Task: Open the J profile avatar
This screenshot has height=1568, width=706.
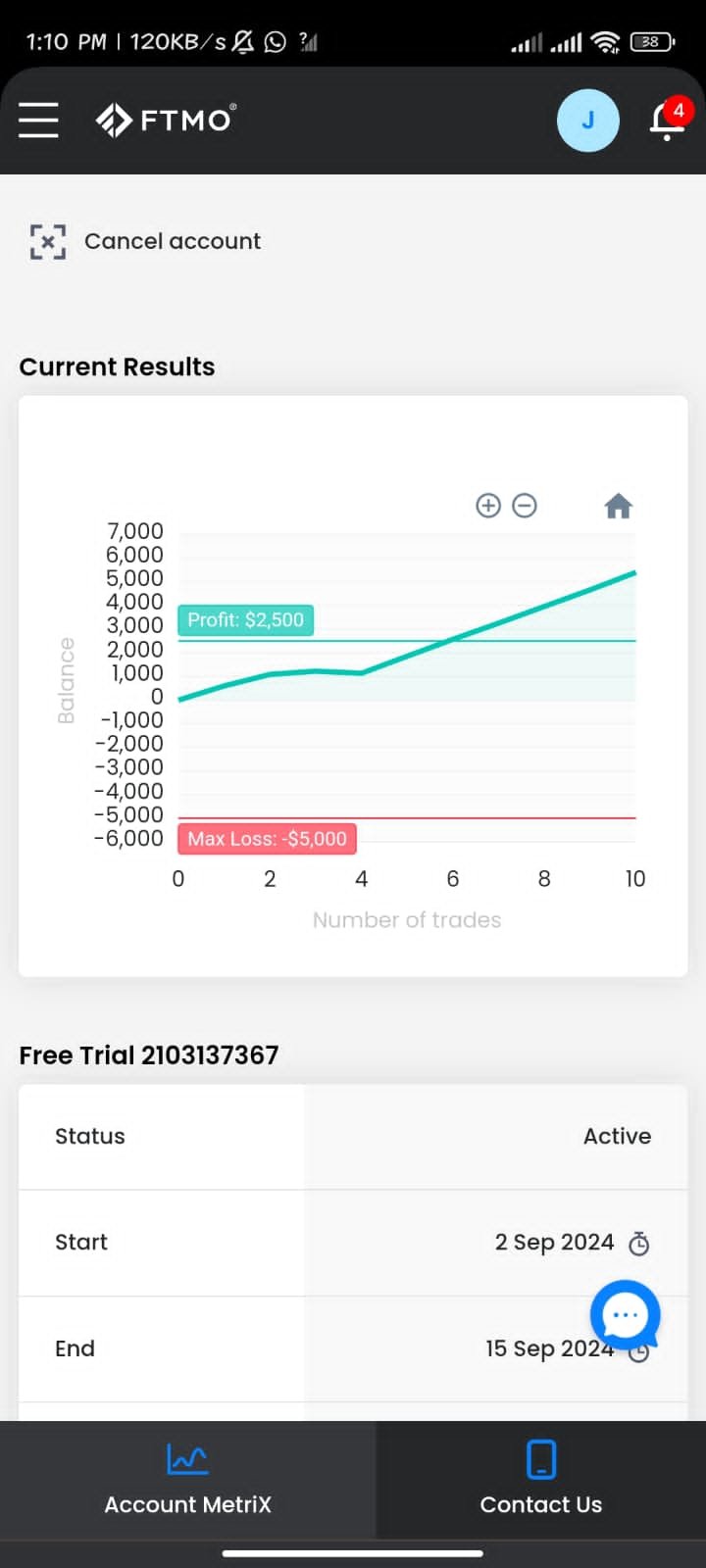Action: (x=588, y=121)
